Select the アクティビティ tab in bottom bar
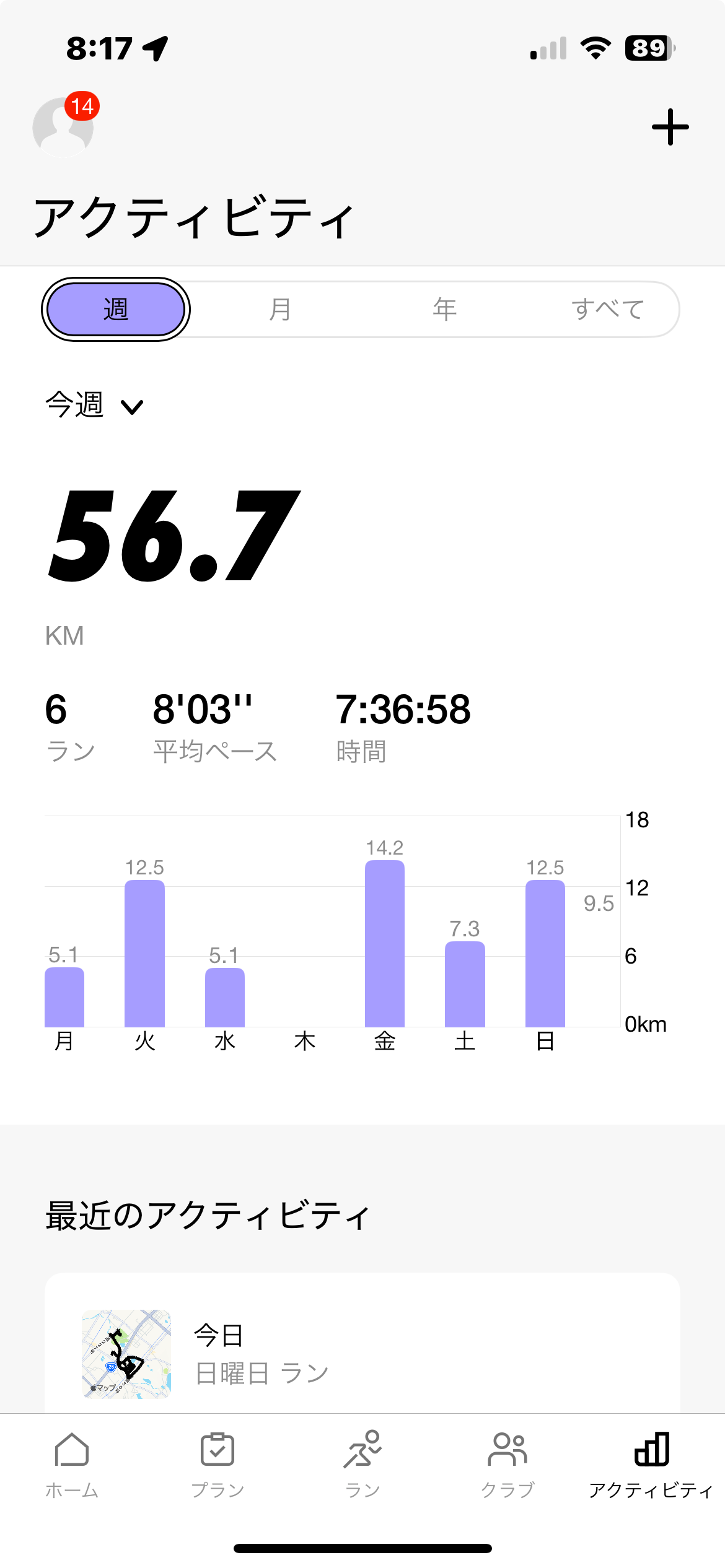This screenshot has width=725, height=1568. (651, 1465)
